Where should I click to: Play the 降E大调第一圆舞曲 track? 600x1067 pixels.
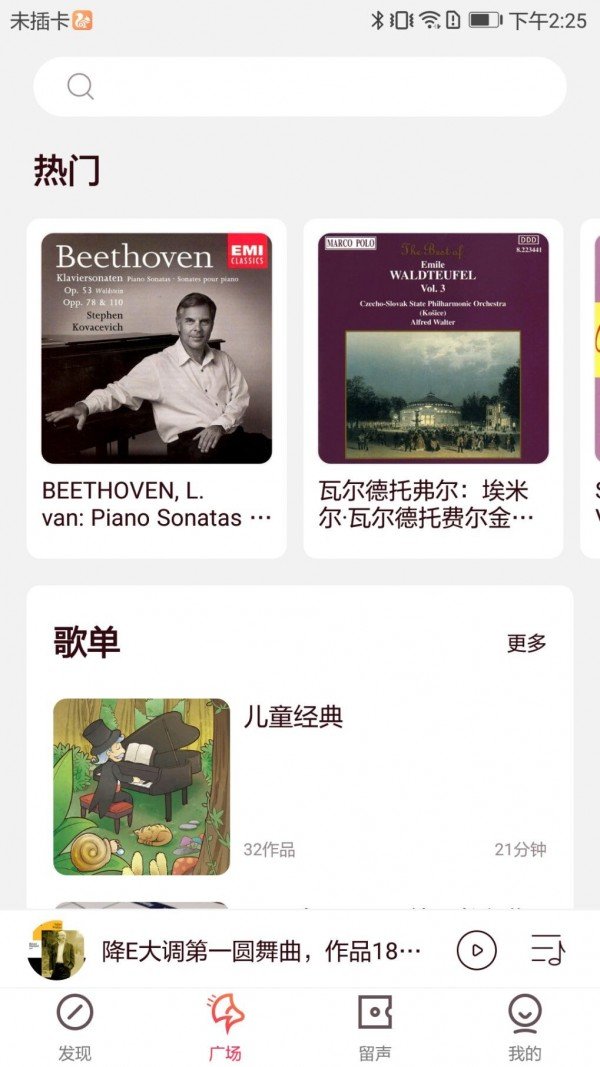(476, 950)
